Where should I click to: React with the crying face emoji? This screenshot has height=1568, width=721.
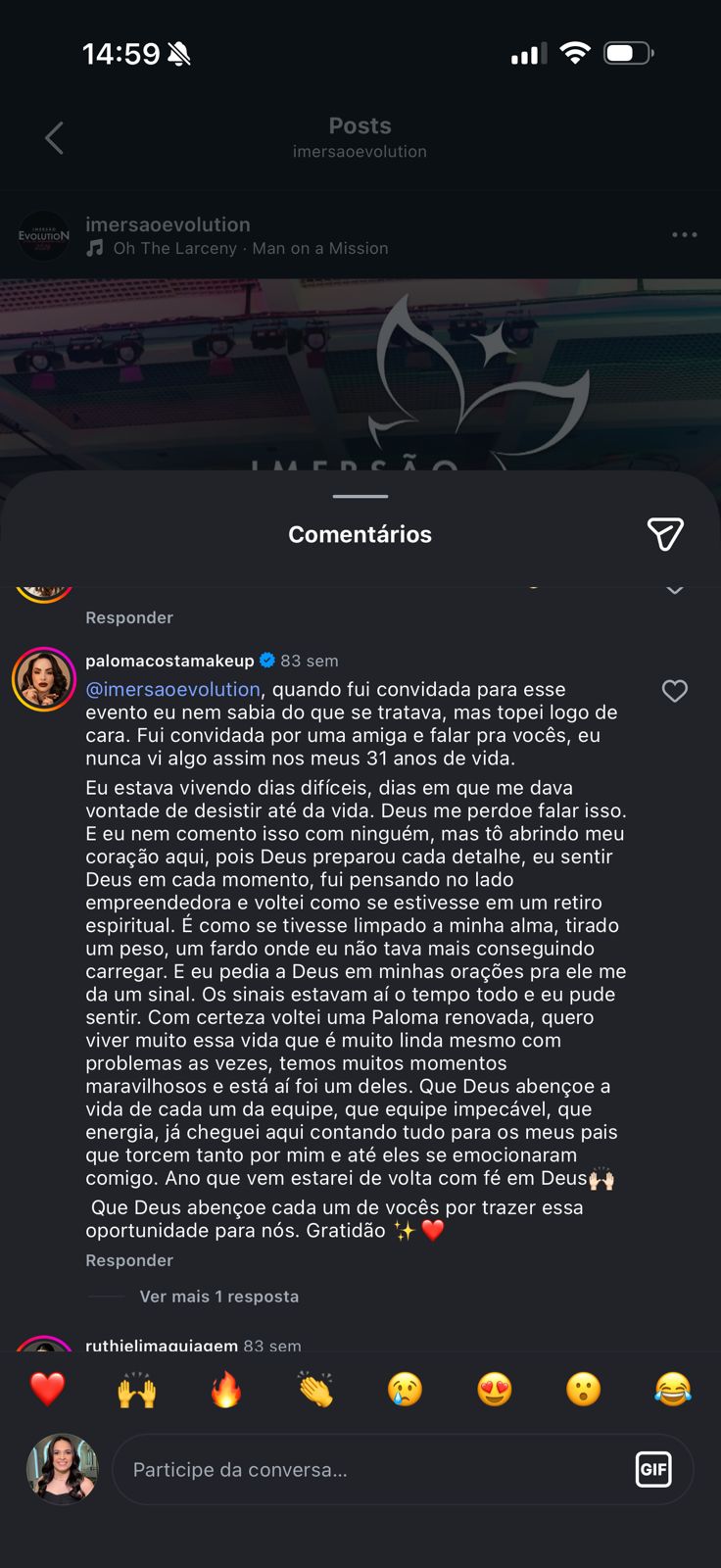(x=405, y=1390)
